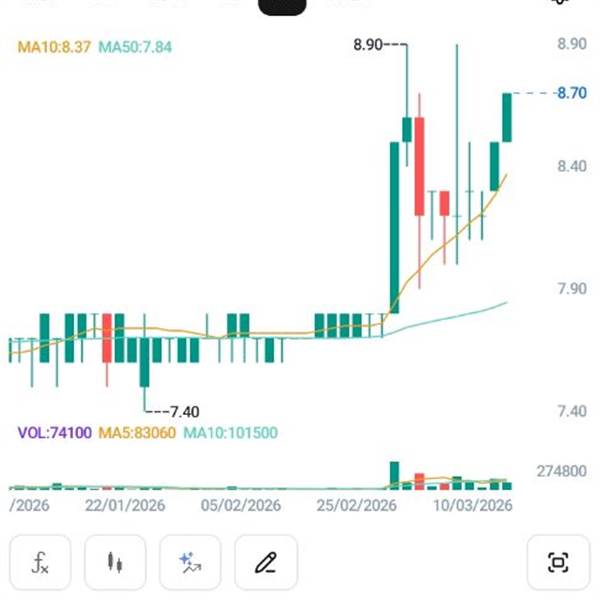
Task: Open the indicators fx button
Action: click(x=40, y=562)
